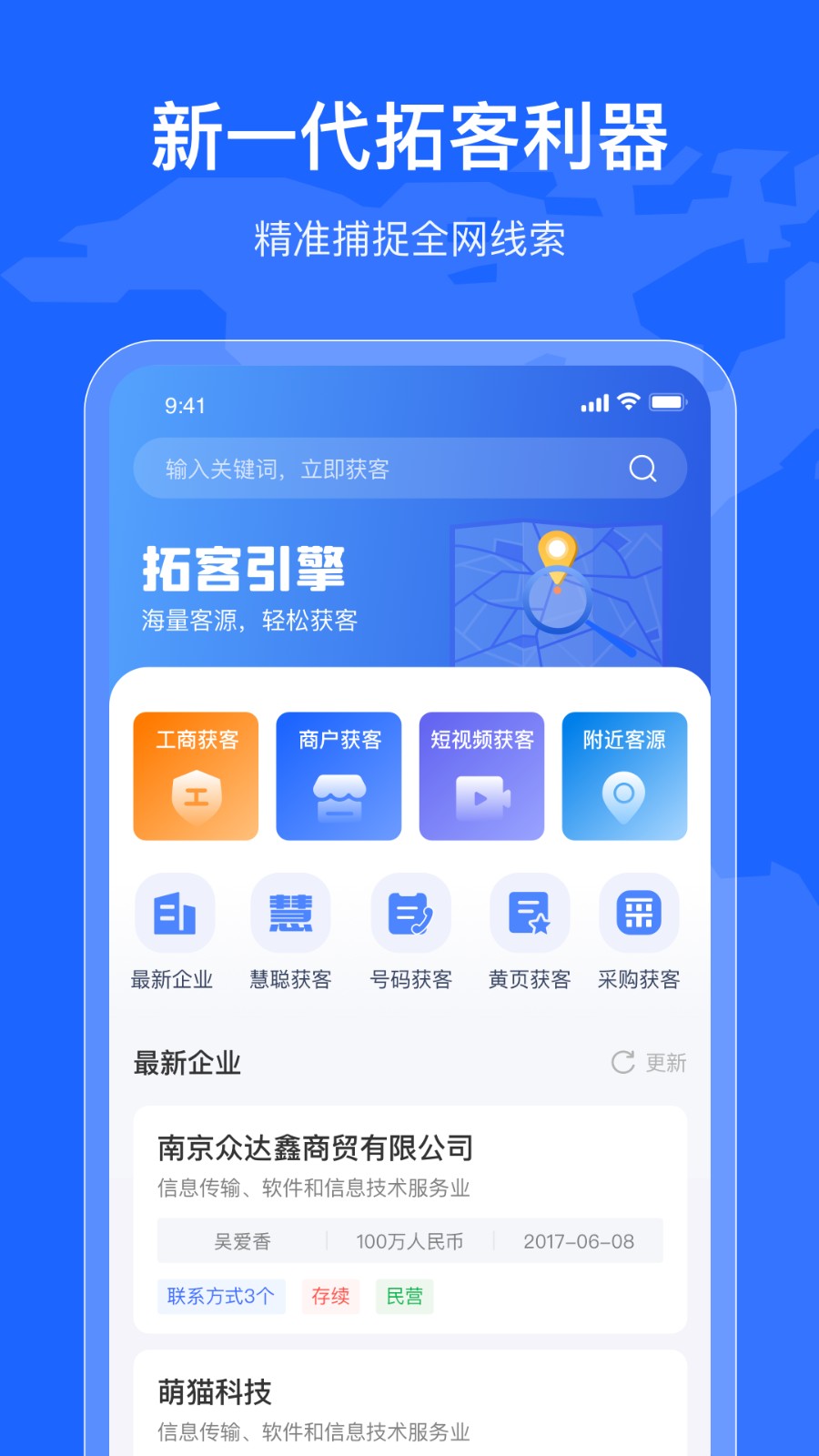Screen dimensions: 819x1456
Task: Open 短视频获客 short video leads
Action: [x=481, y=775]
